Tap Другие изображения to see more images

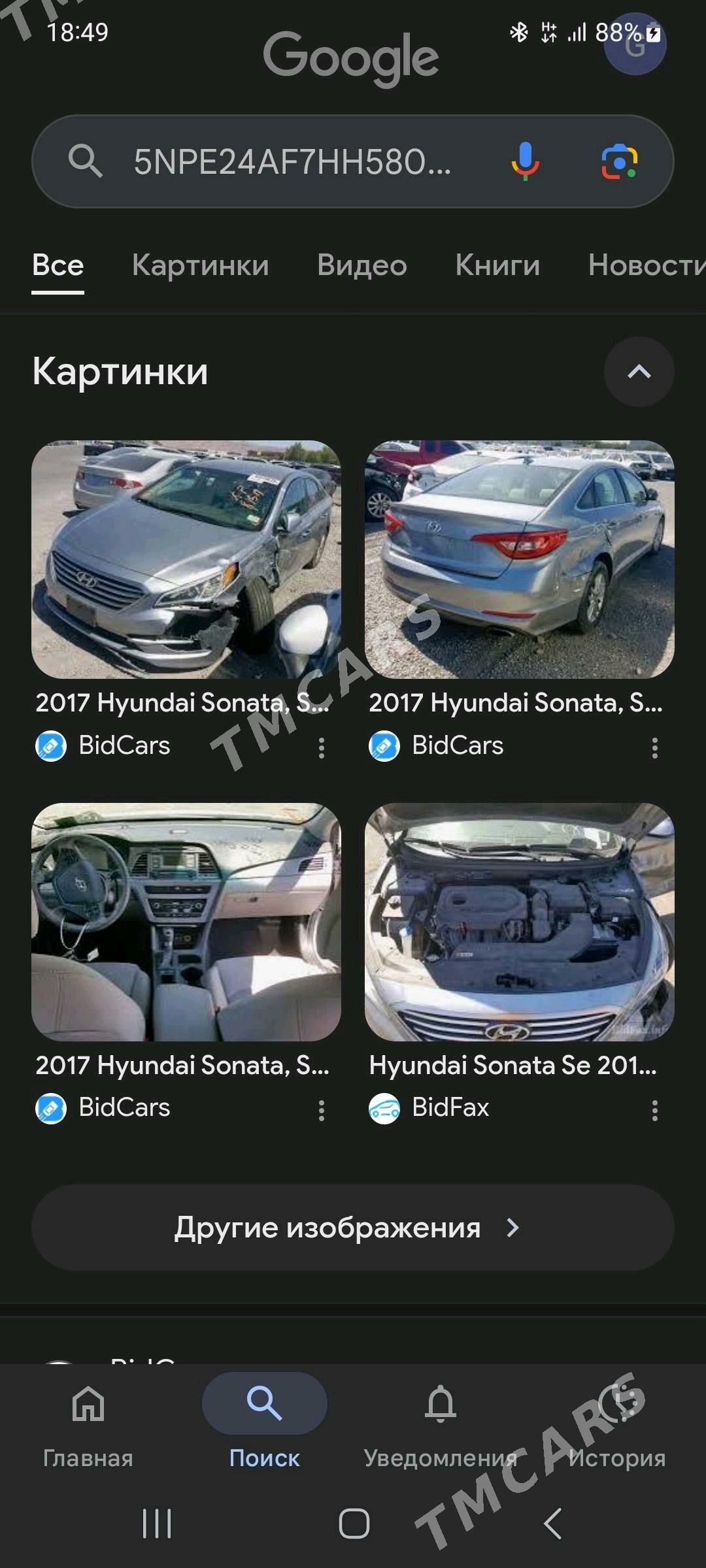353,1228
